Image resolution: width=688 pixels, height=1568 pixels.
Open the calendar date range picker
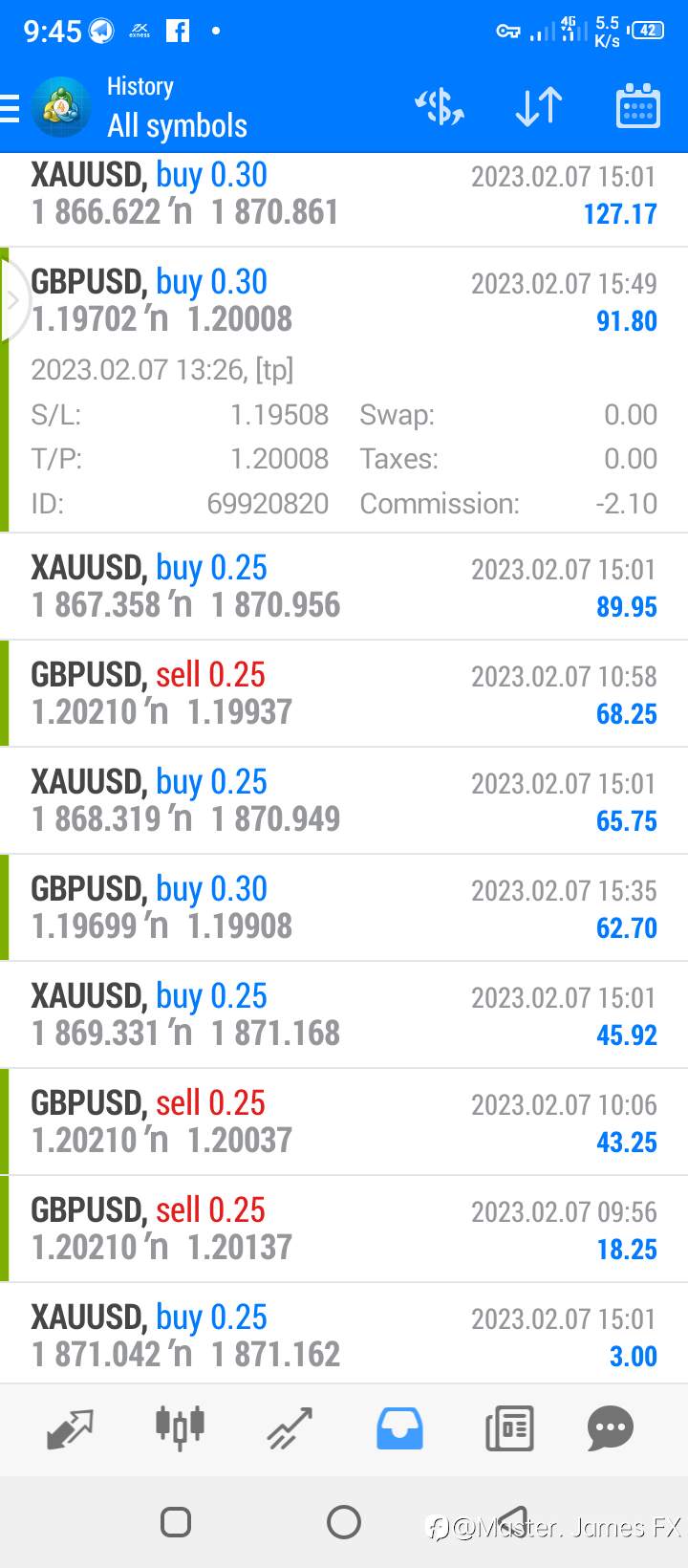(637, 107)
